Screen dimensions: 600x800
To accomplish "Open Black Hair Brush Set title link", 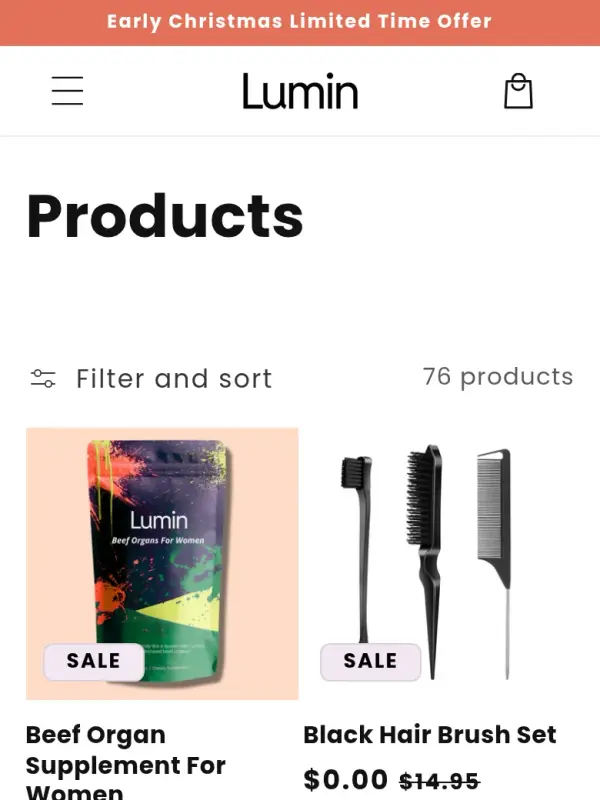I will pos(429,735).
